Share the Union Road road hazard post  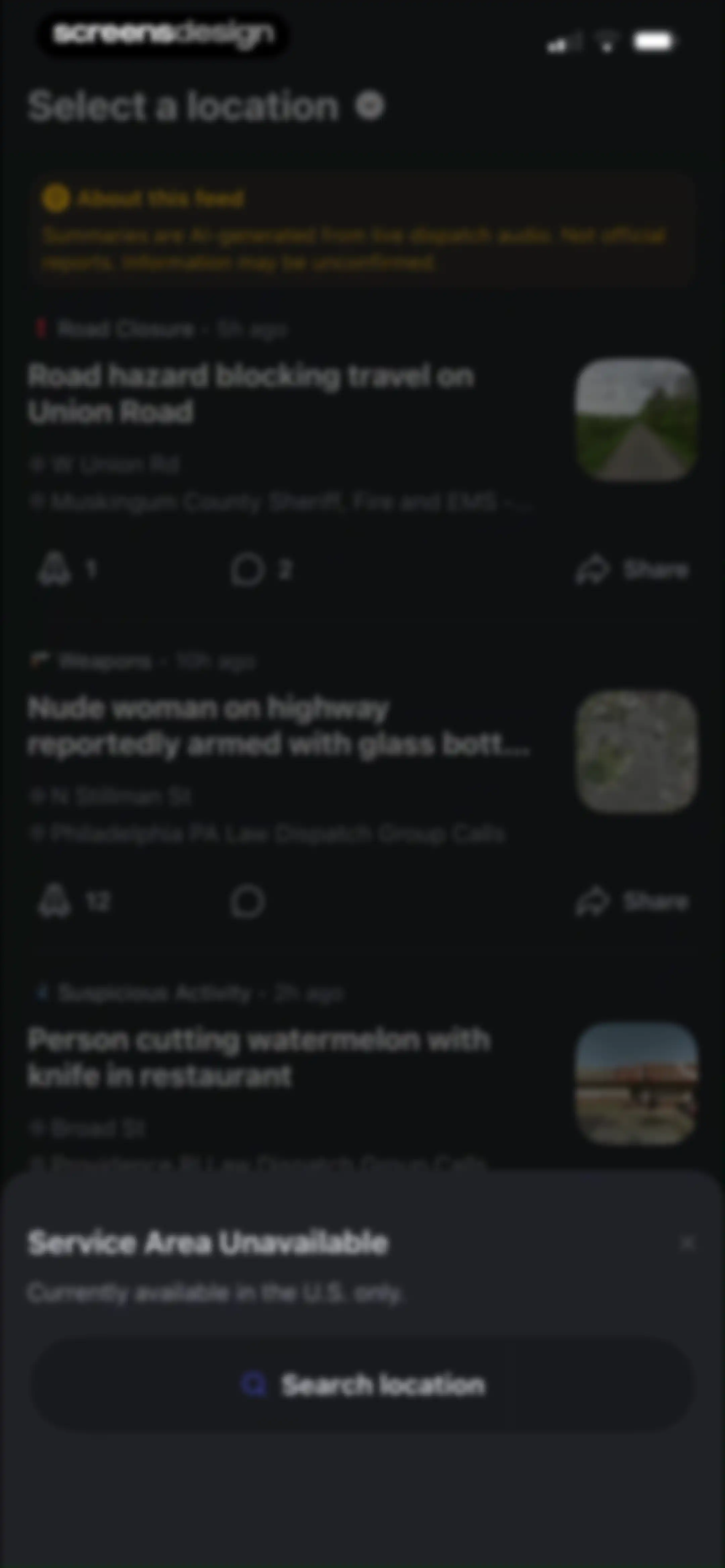(x=632, y=570)
